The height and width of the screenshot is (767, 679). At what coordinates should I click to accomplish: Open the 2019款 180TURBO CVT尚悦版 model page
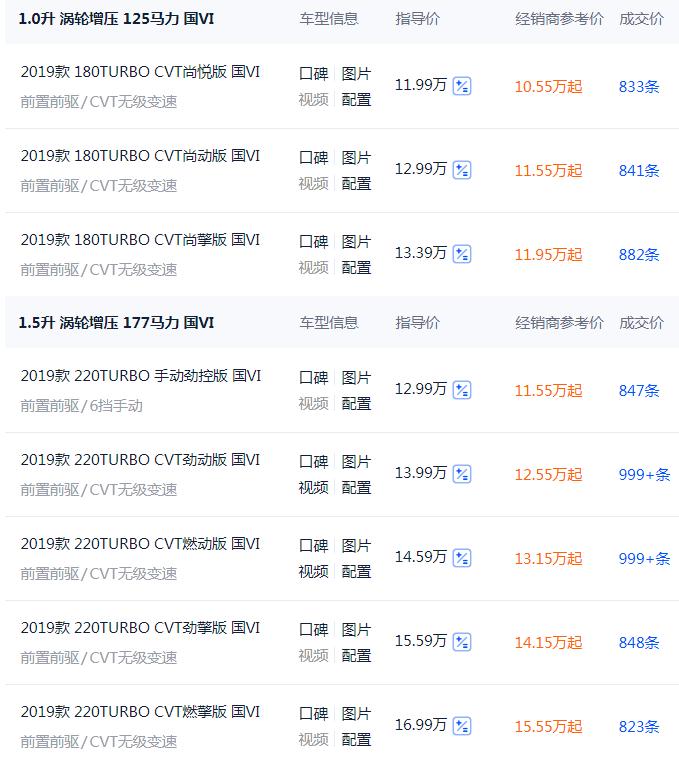click(140, 73)
